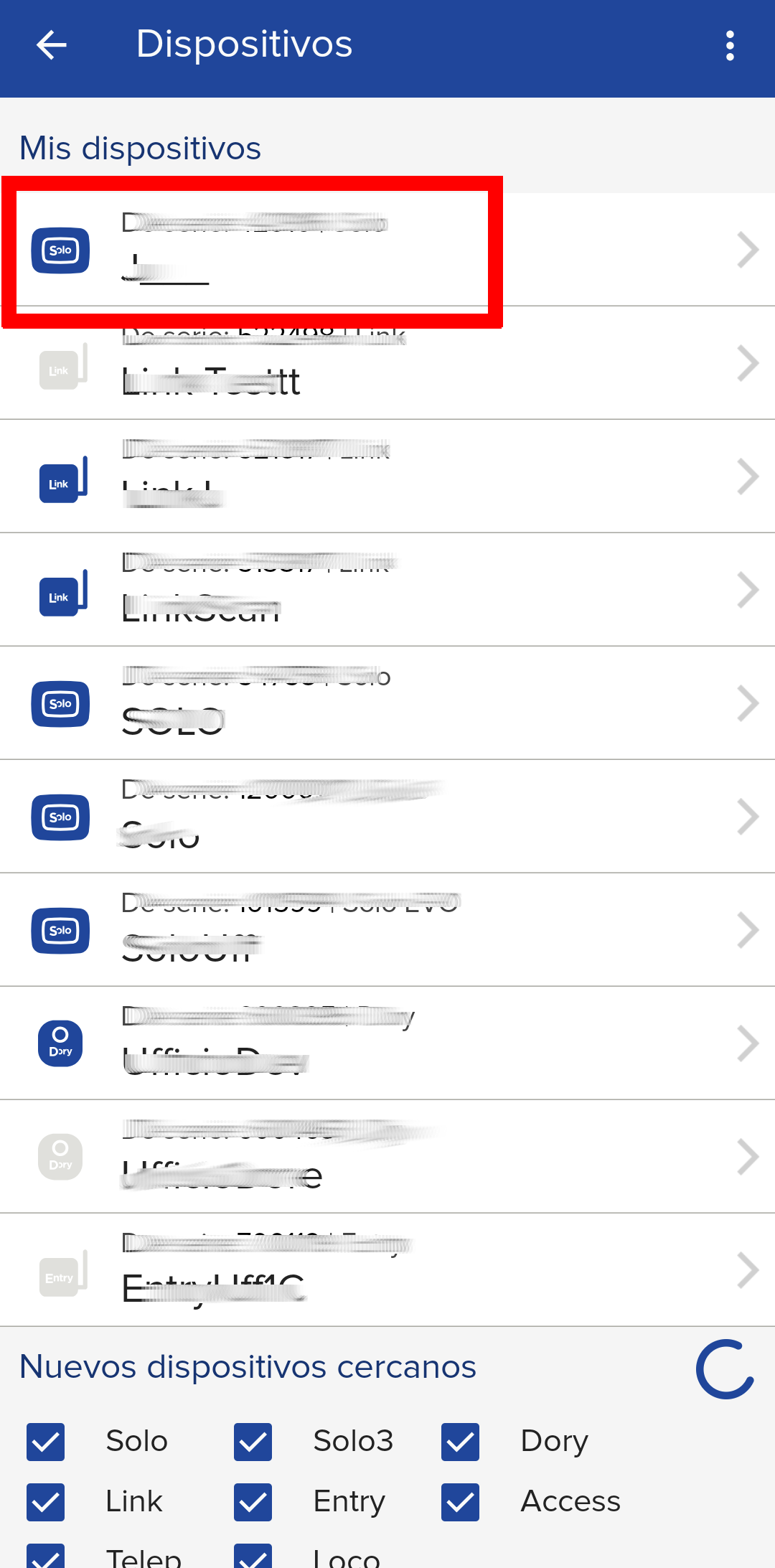The image size is (775, 1568).
Task: Open the Solo EVO device row
Action: point(387,930)
